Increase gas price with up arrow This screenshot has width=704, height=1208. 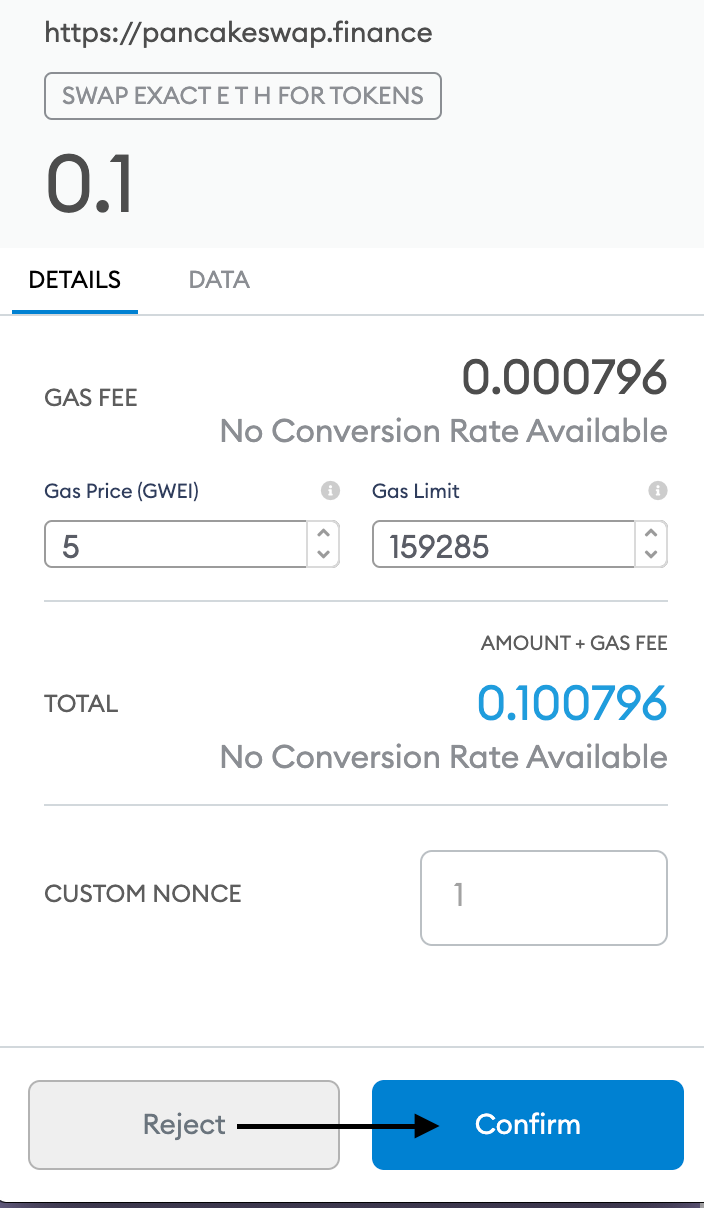point(323,535)
